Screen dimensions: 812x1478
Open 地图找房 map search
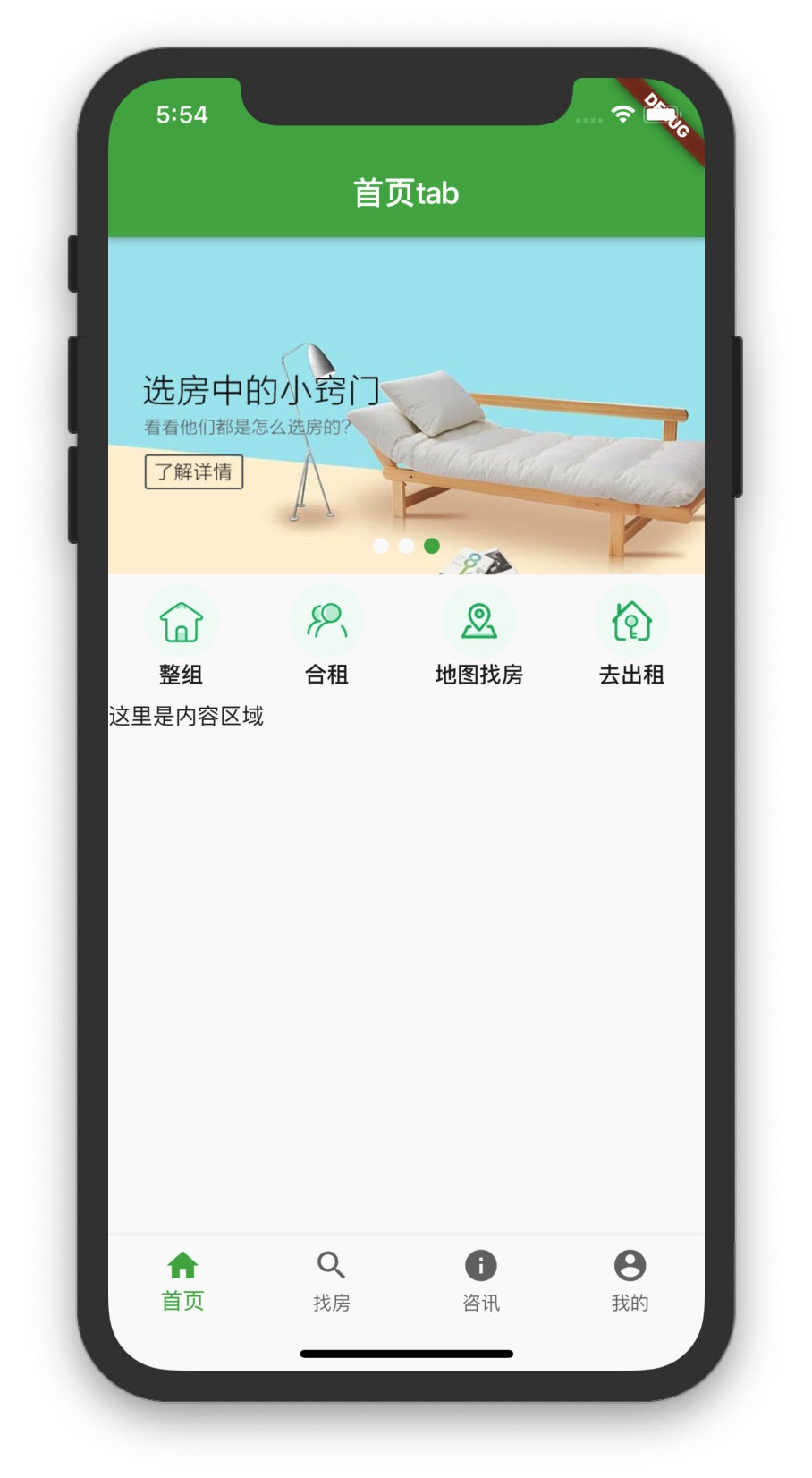pos(479,635)
